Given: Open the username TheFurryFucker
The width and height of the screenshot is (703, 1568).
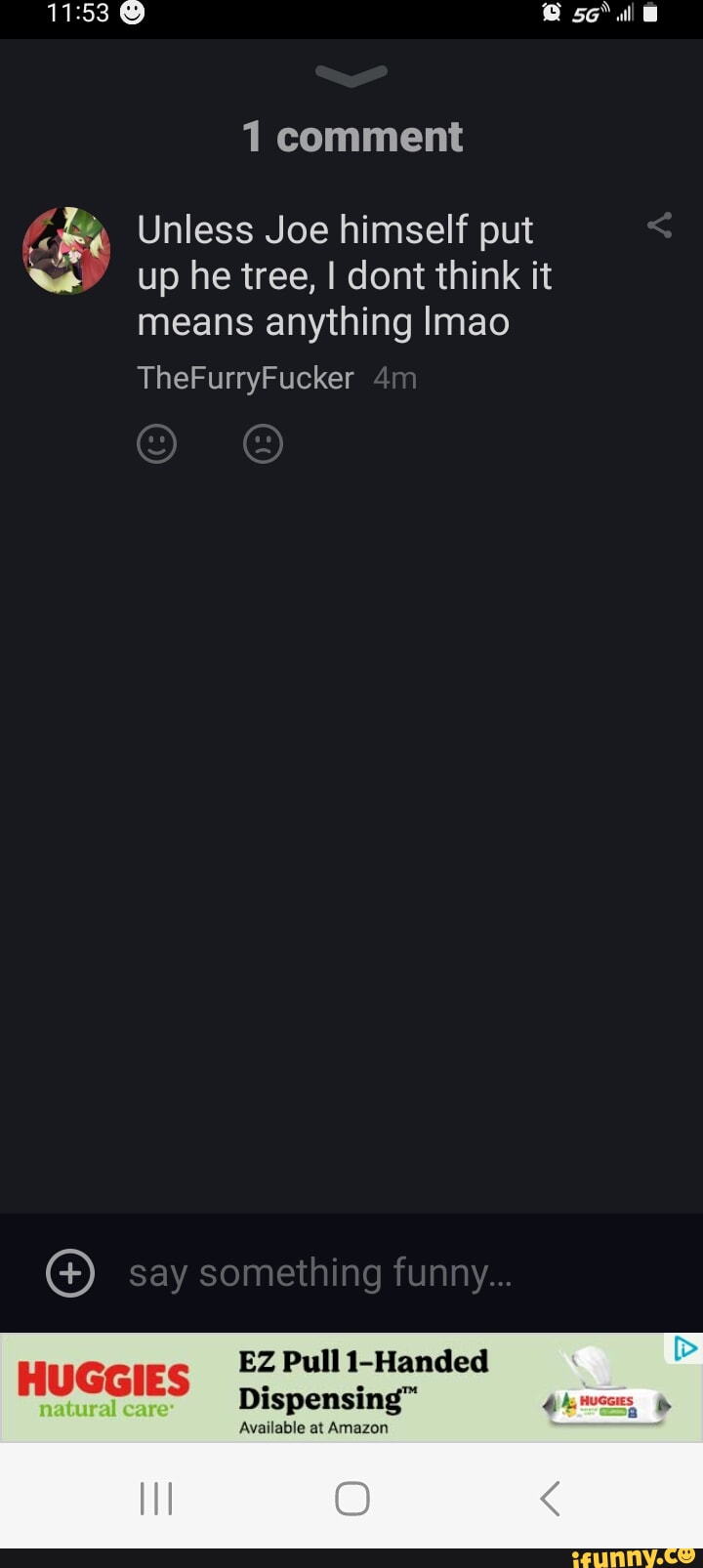Looking at the screenshot, I should click(245, 378).
